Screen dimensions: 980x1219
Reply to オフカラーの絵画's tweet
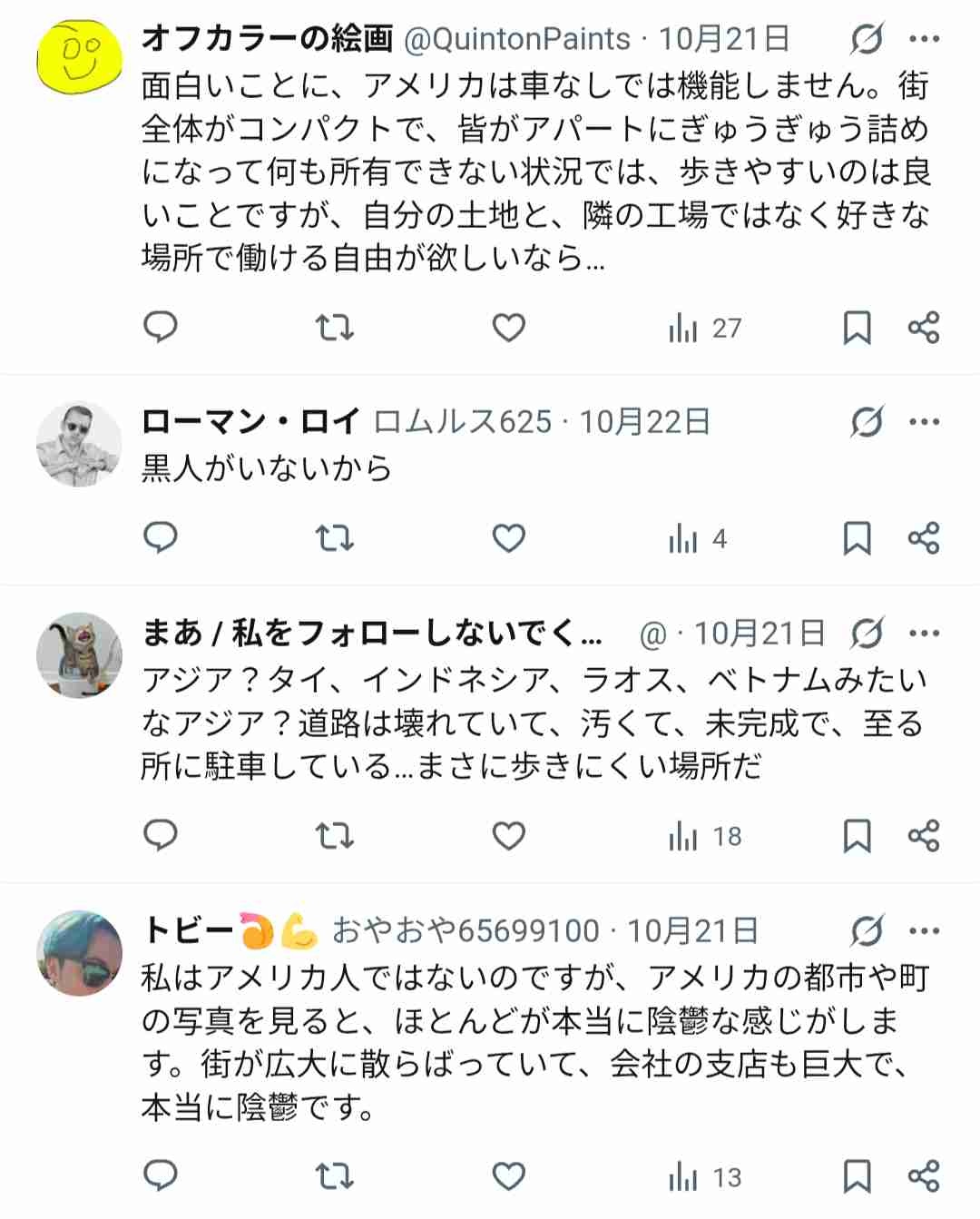pos(162,329)
